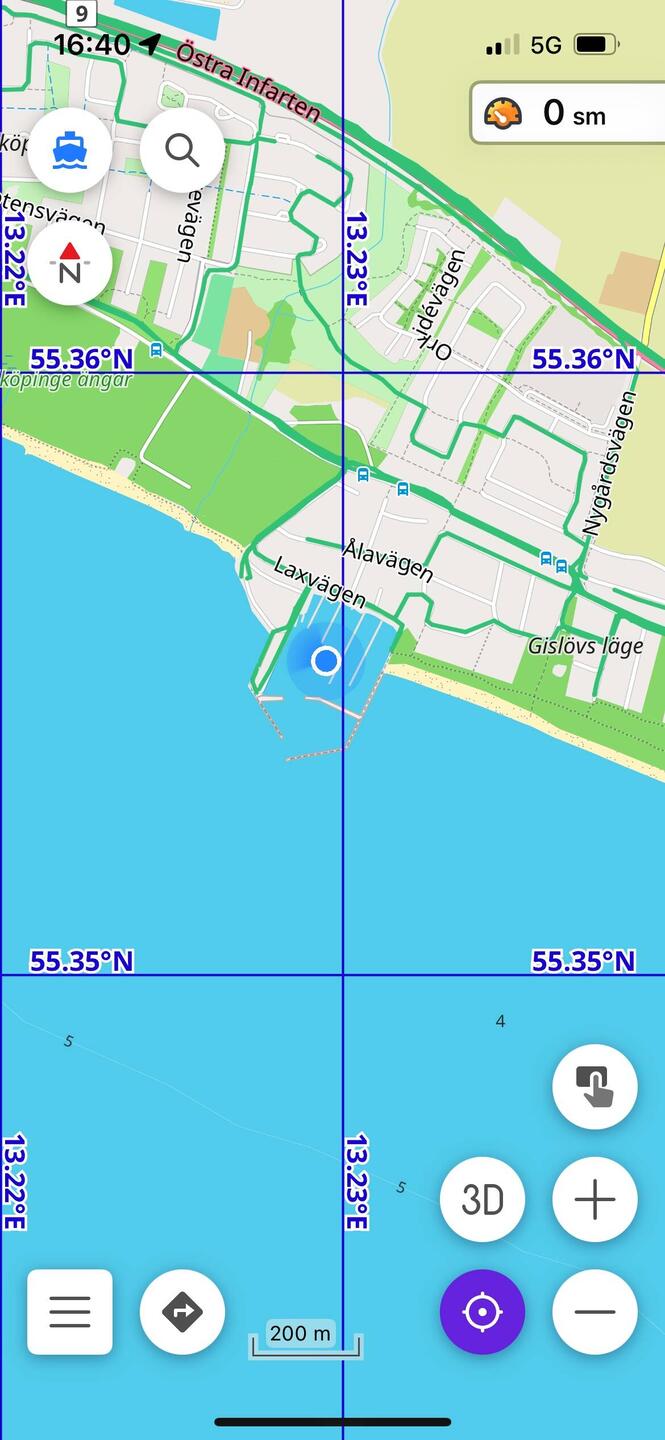The width and height of the screenshot is (665, 1440).
Task: Zoom out of the map
Action: point(595,1311)
